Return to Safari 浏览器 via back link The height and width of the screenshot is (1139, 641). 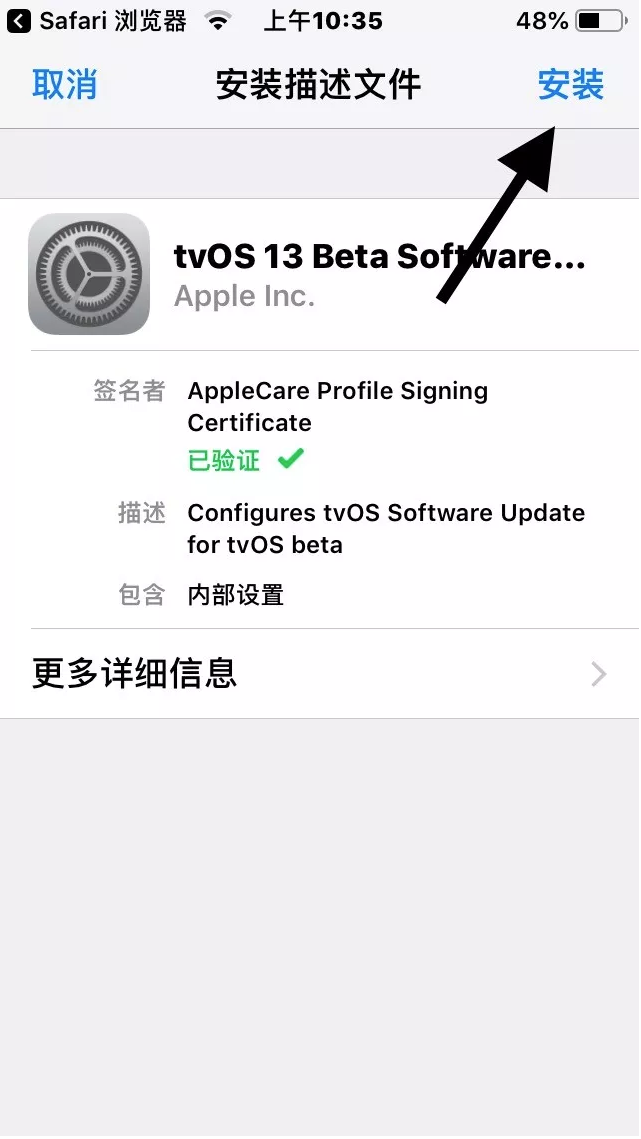click(96, 21)
